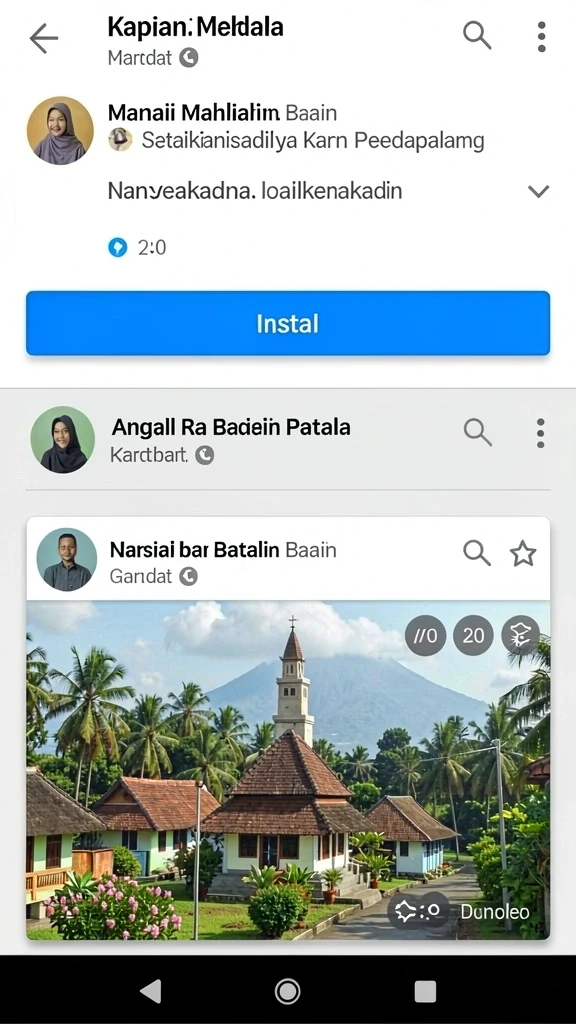The image size is (576, 1024).
Task: Open search in the Kapian Meldala header
Action: 477,35
